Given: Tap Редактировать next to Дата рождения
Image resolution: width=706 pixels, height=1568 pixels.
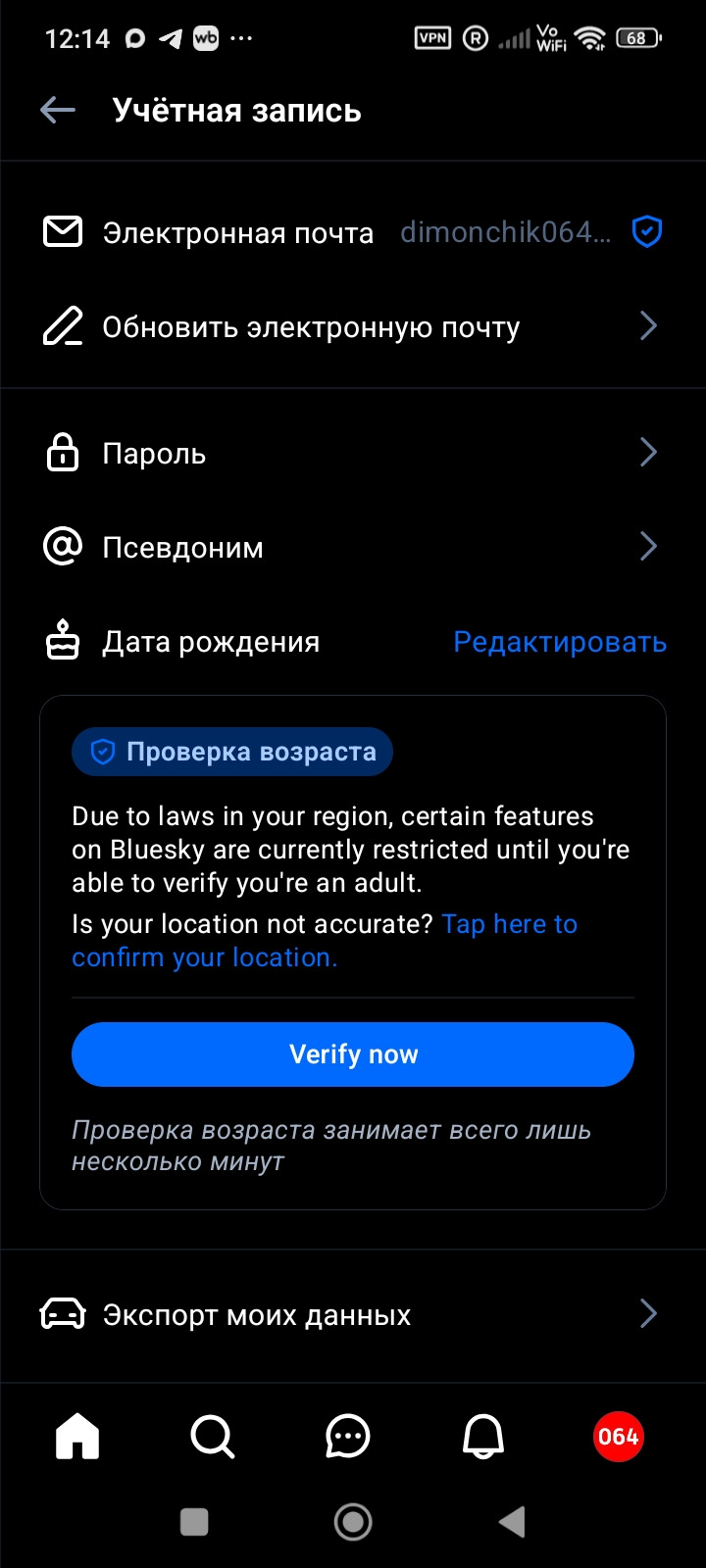Looking at the screenshot, I should (559, 642).
